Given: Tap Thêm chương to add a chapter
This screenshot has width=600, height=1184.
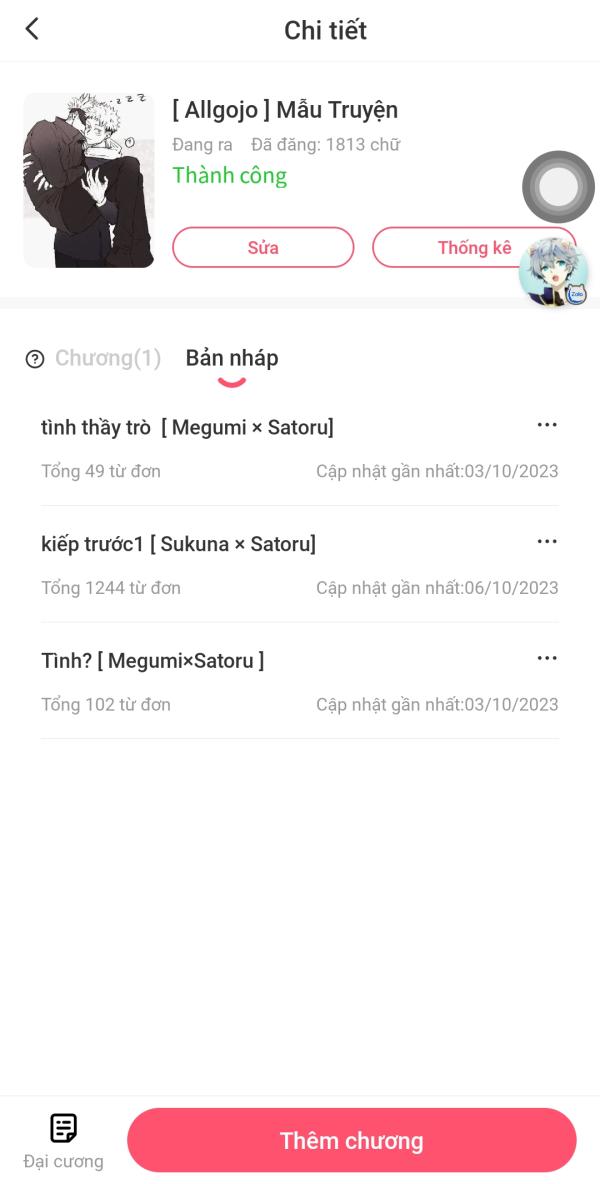Looking at the screenshot, I should click(352, 1140).
